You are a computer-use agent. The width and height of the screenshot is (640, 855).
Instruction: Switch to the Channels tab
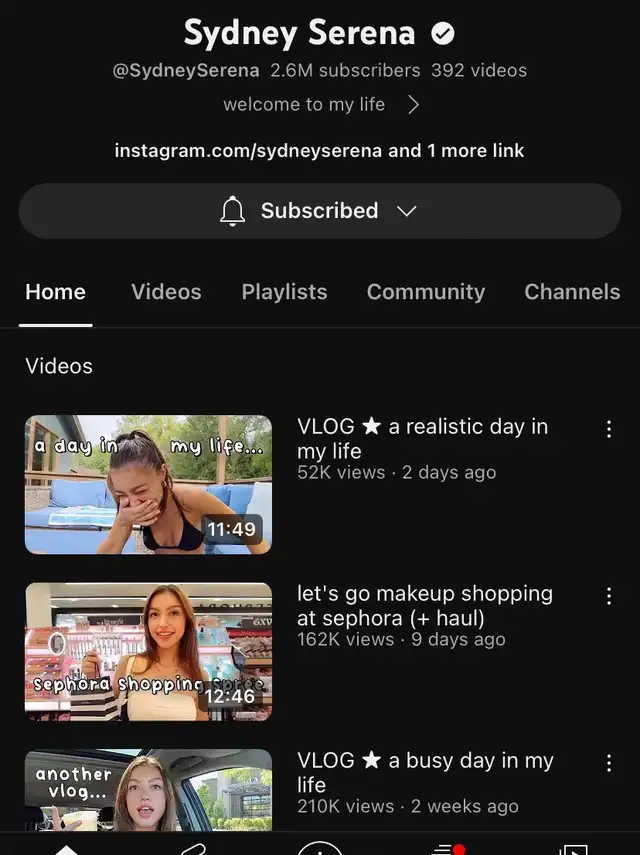pos(572,292)
